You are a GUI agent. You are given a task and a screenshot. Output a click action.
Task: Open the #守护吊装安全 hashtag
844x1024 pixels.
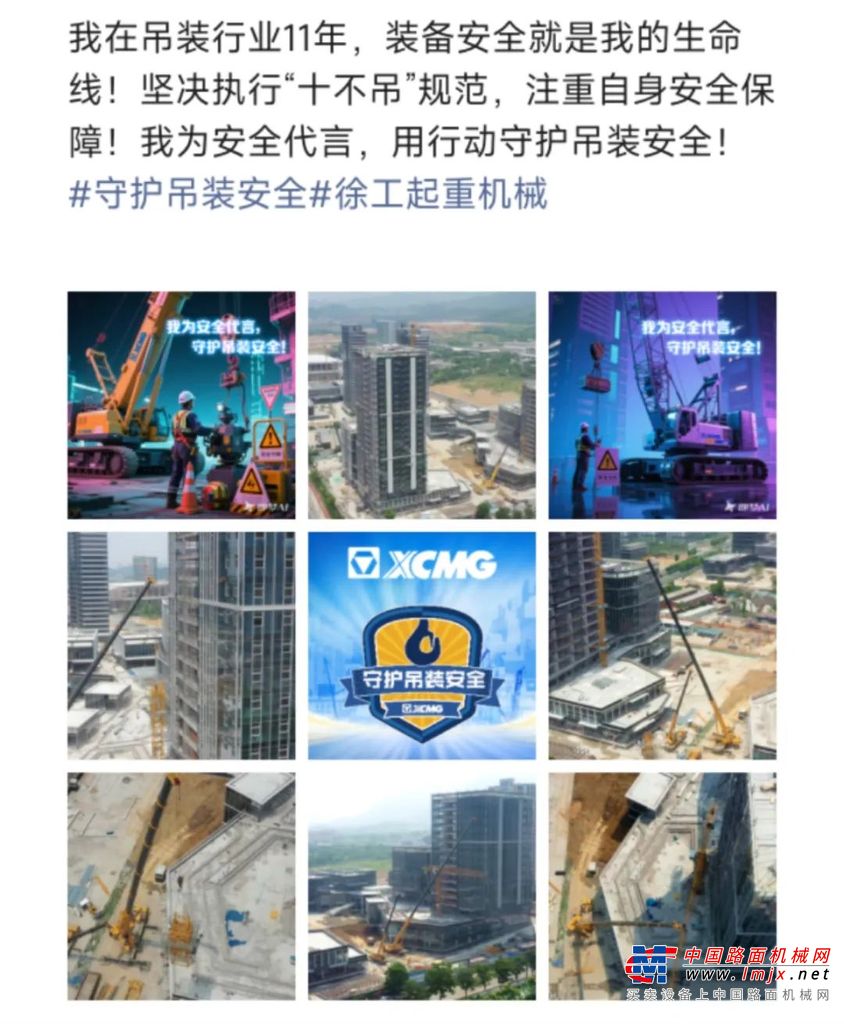tap(187, 193)
